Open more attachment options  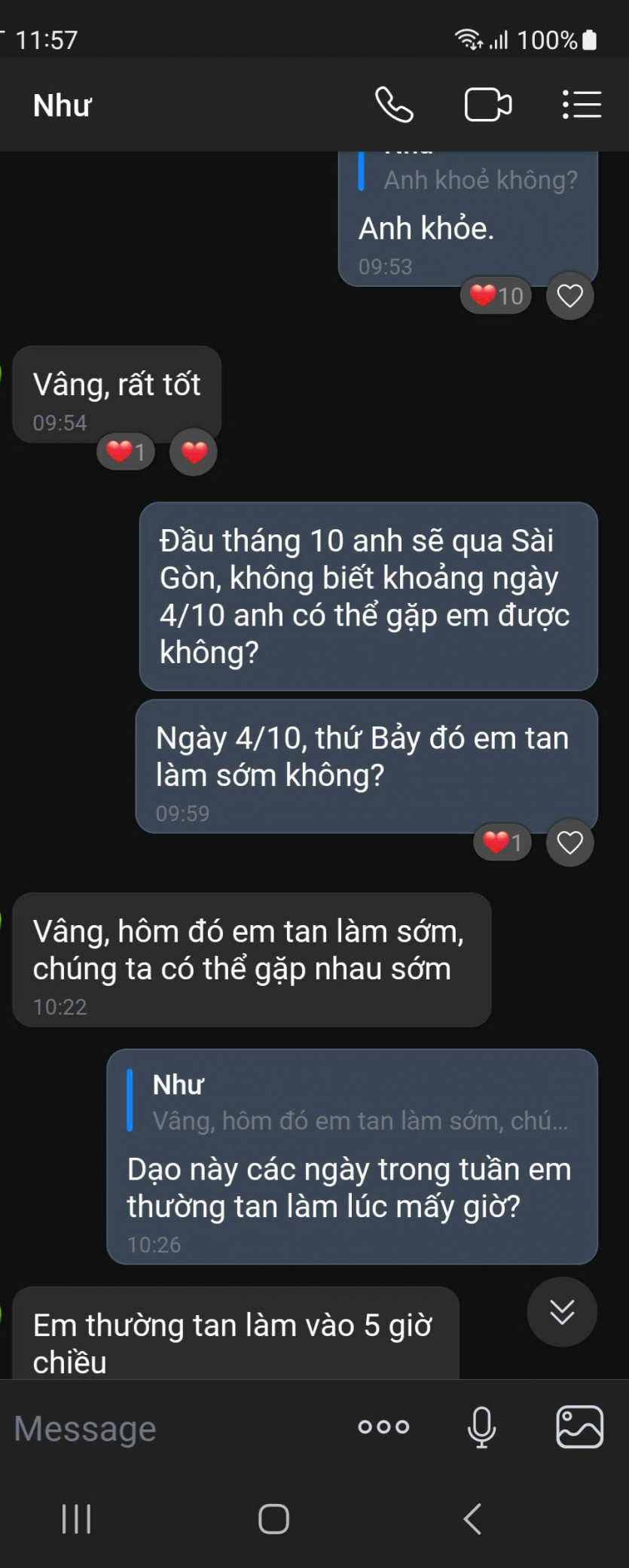383,1427
